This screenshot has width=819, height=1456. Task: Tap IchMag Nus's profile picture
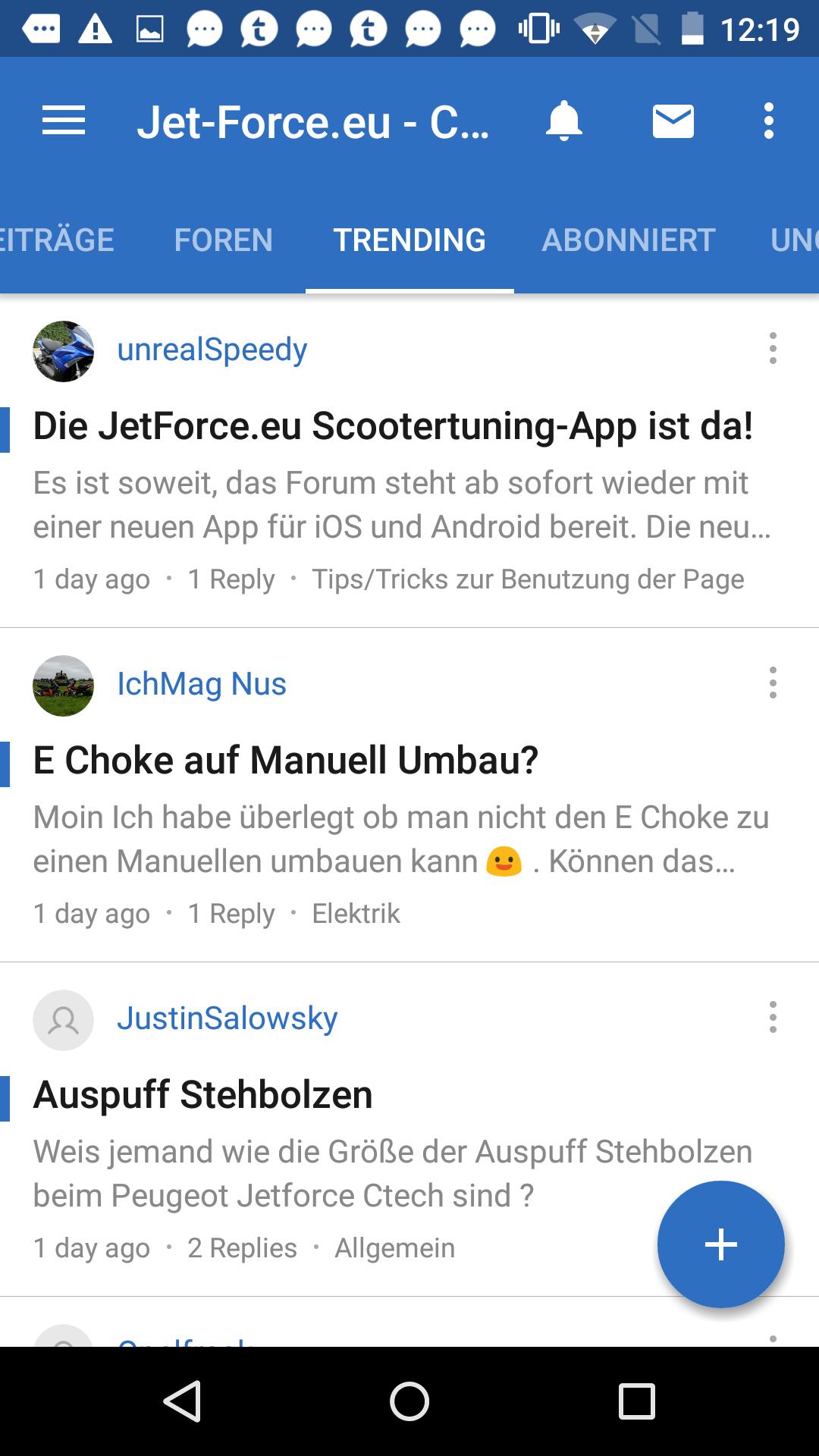[x=65, y=684]
